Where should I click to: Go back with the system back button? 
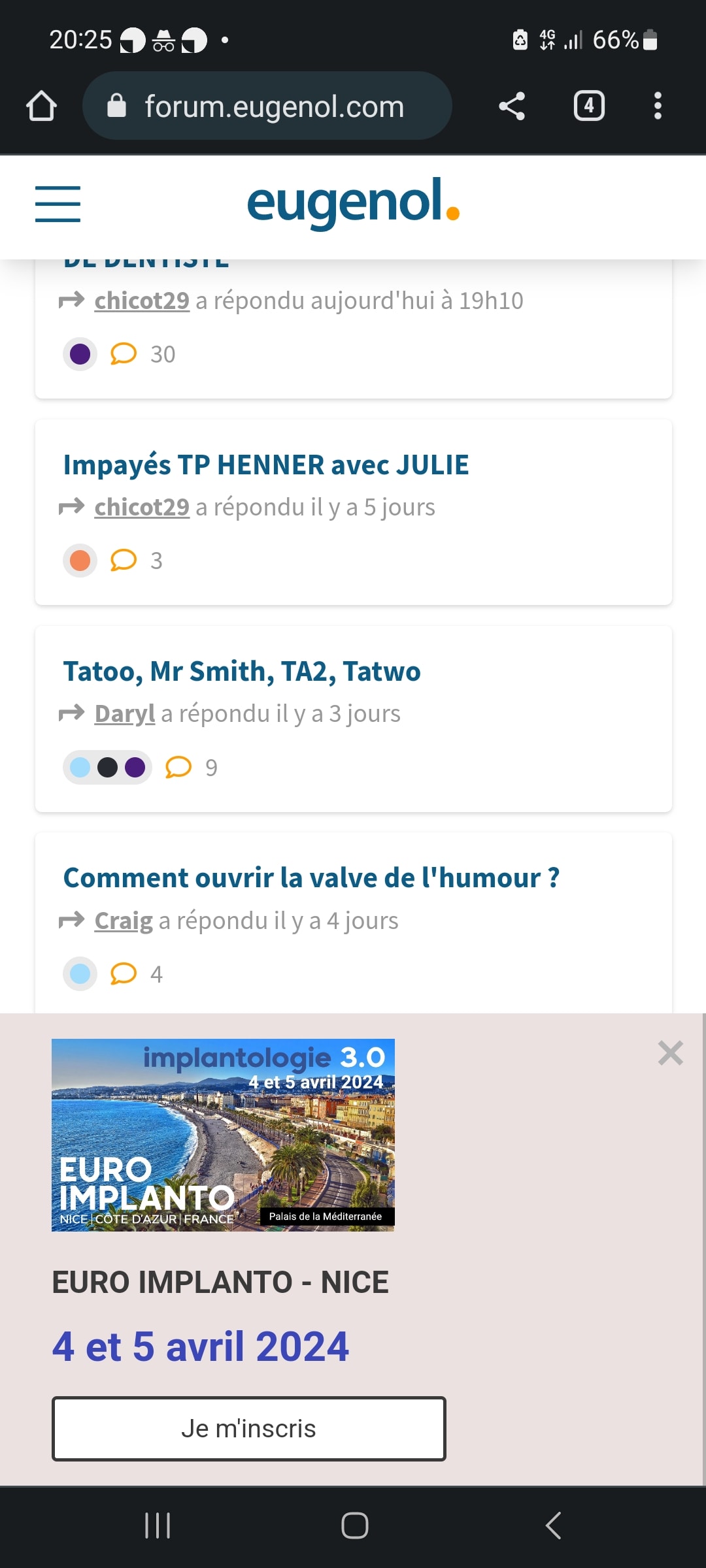pos(553,1526)
